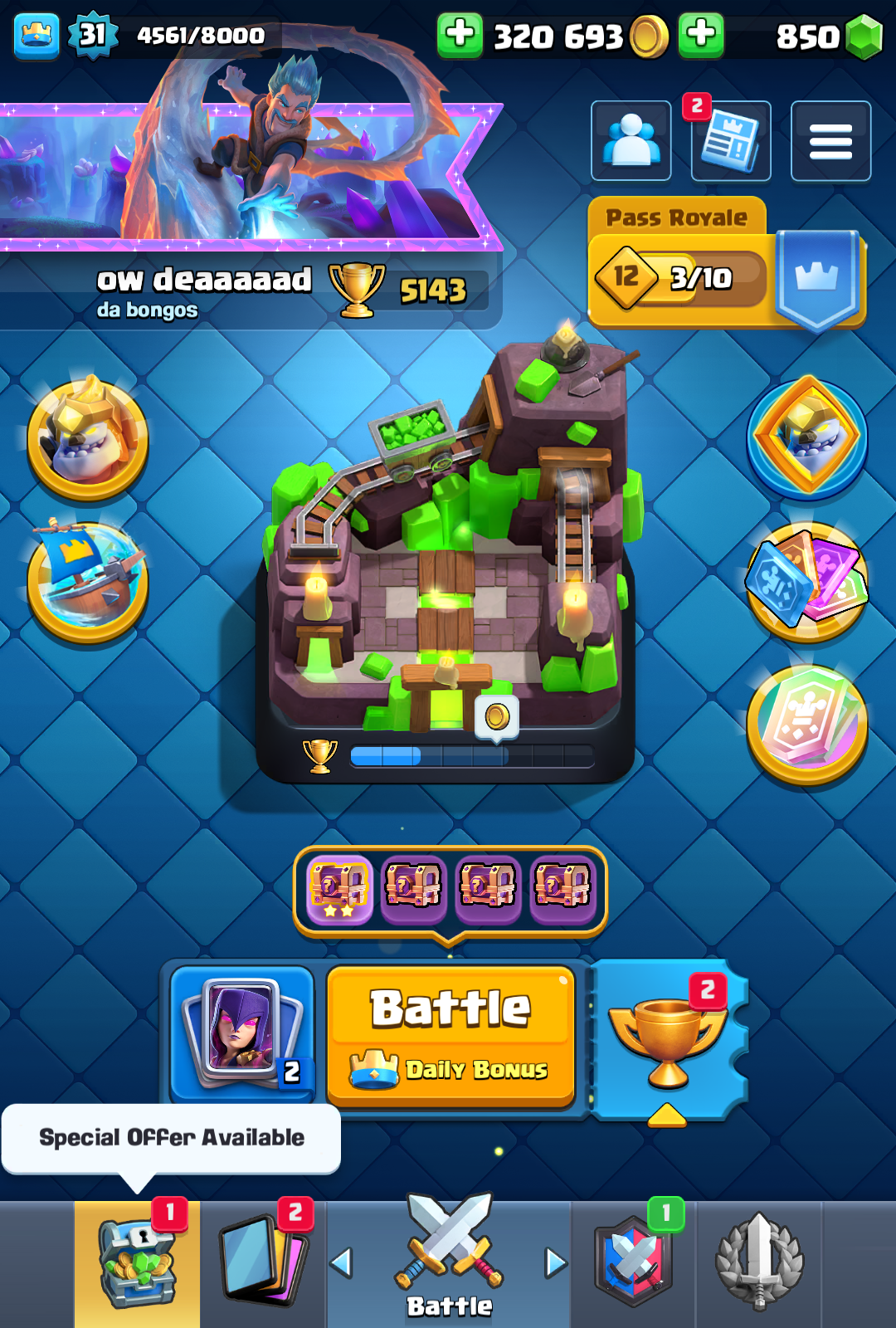The height and width of the screenshot is (1328, 896).
Task: Open the friends icon
Action: tap(631, 141)
